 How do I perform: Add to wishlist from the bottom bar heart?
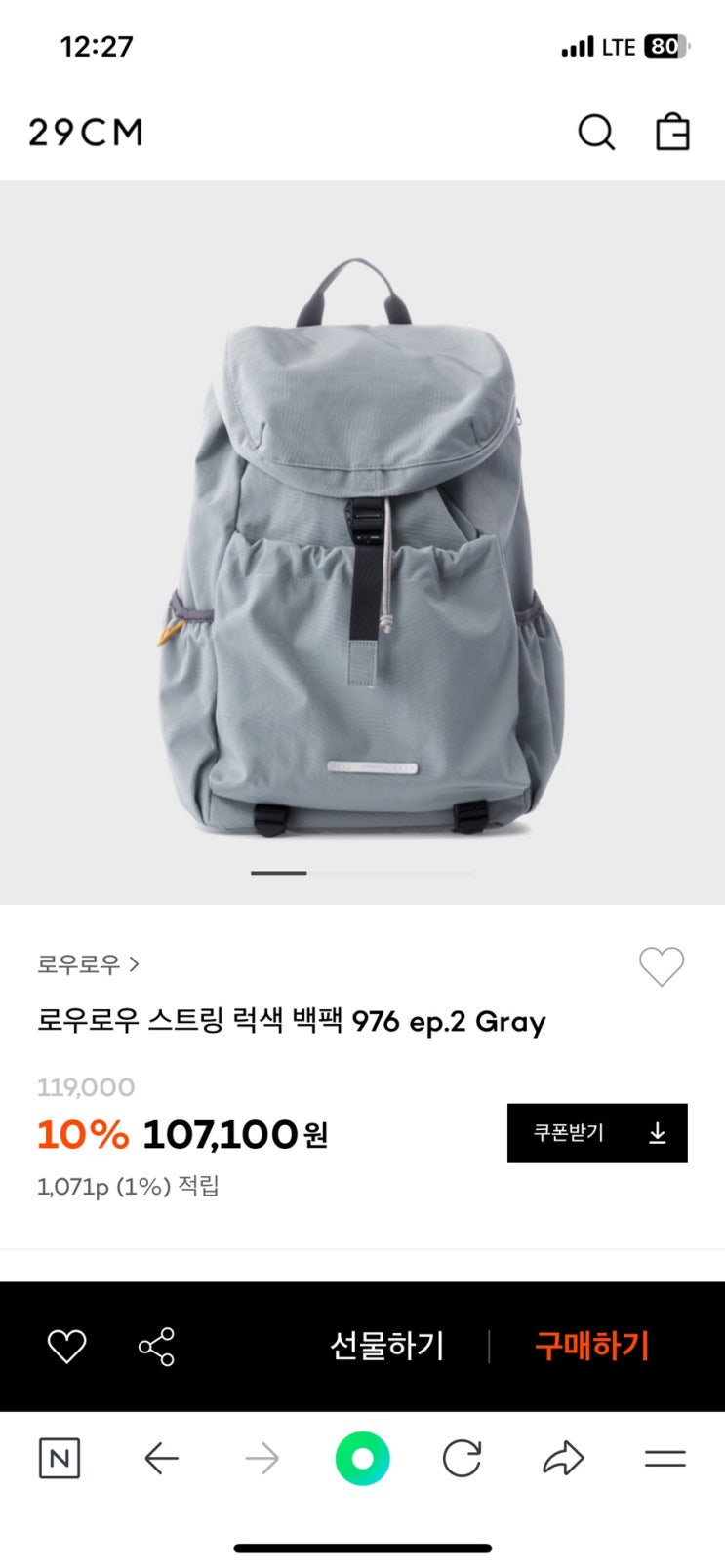[67, 1347]
